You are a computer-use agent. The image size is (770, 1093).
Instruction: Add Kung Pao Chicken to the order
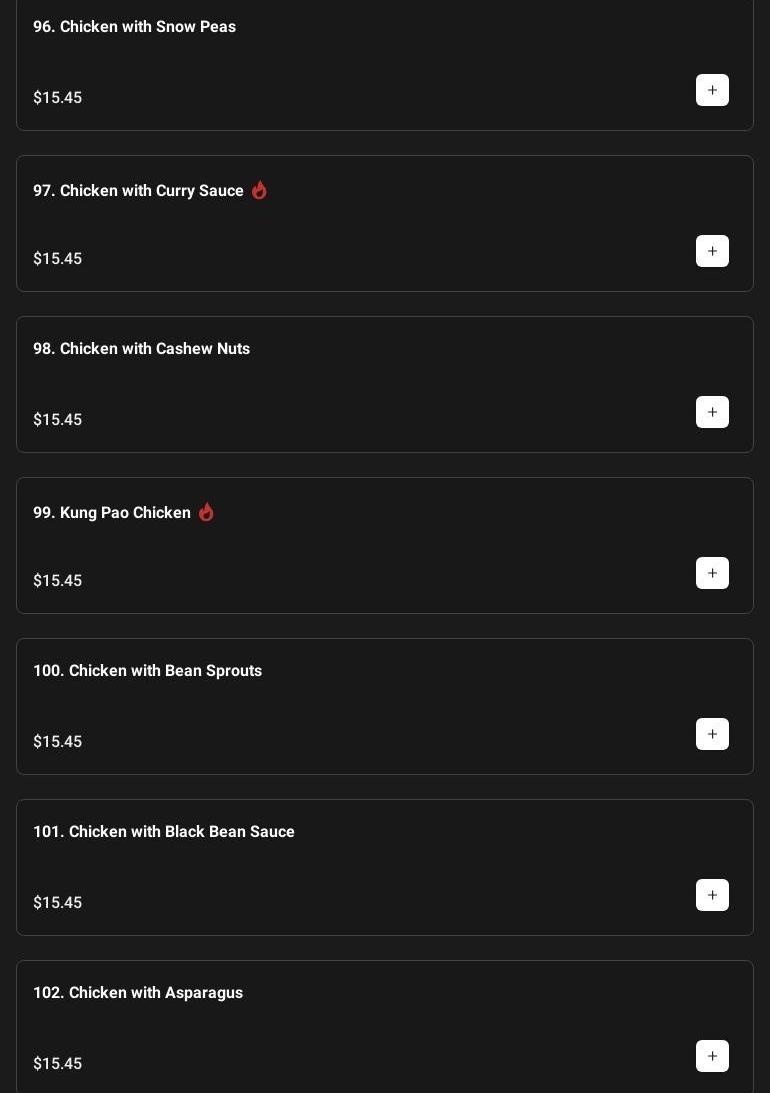(712, 573)
